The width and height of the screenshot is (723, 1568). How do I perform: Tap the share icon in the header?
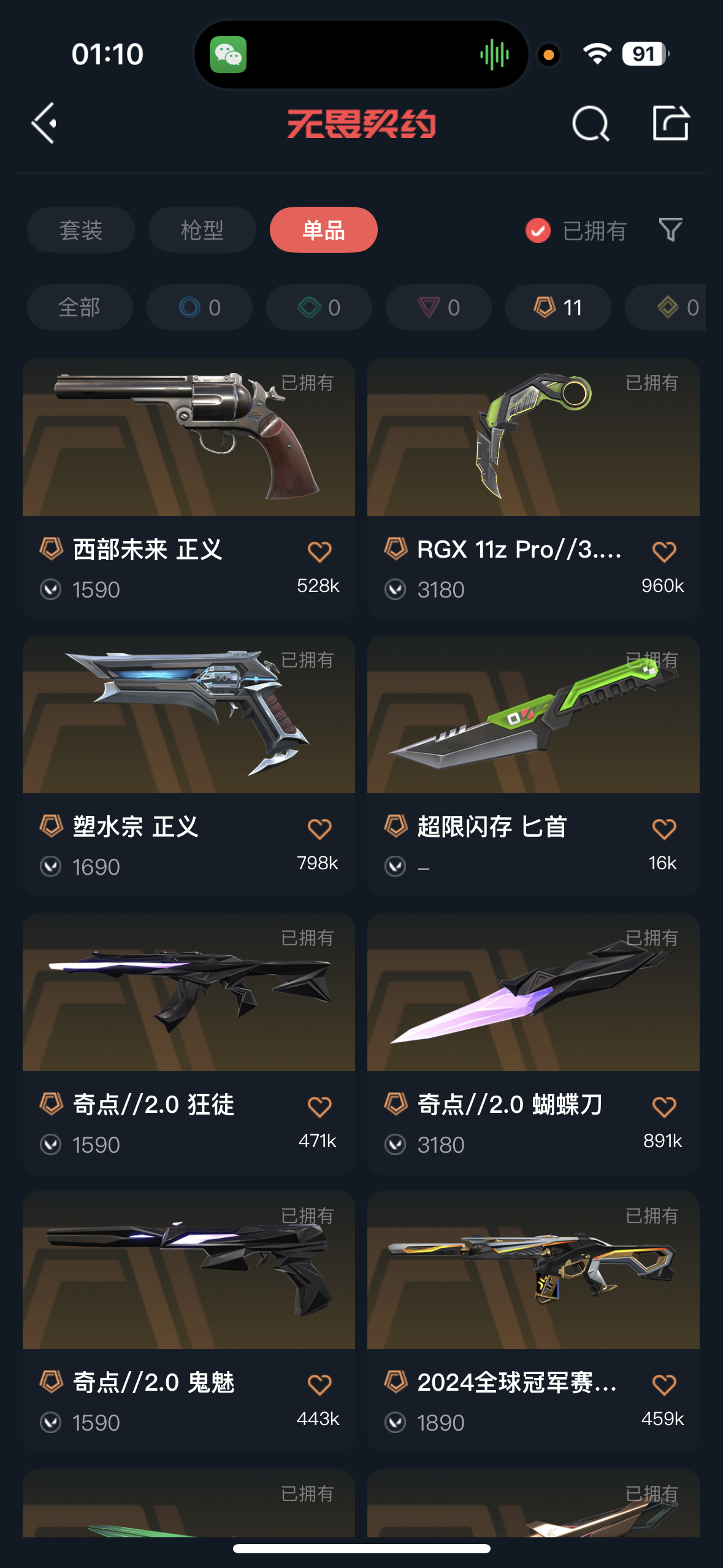tap(670, 123)
